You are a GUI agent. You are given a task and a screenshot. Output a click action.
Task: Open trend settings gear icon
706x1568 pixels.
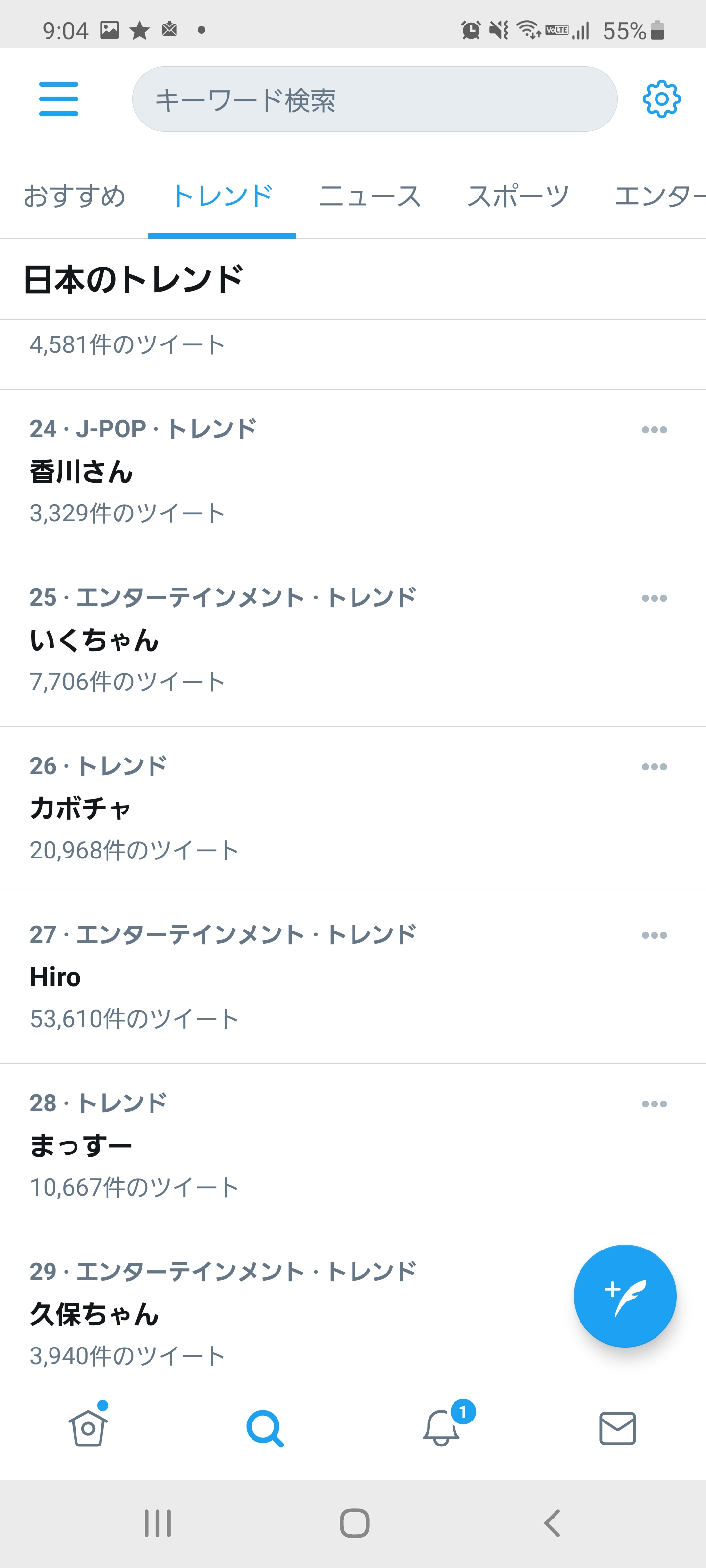pyautogui.click(x=661, y=98)
